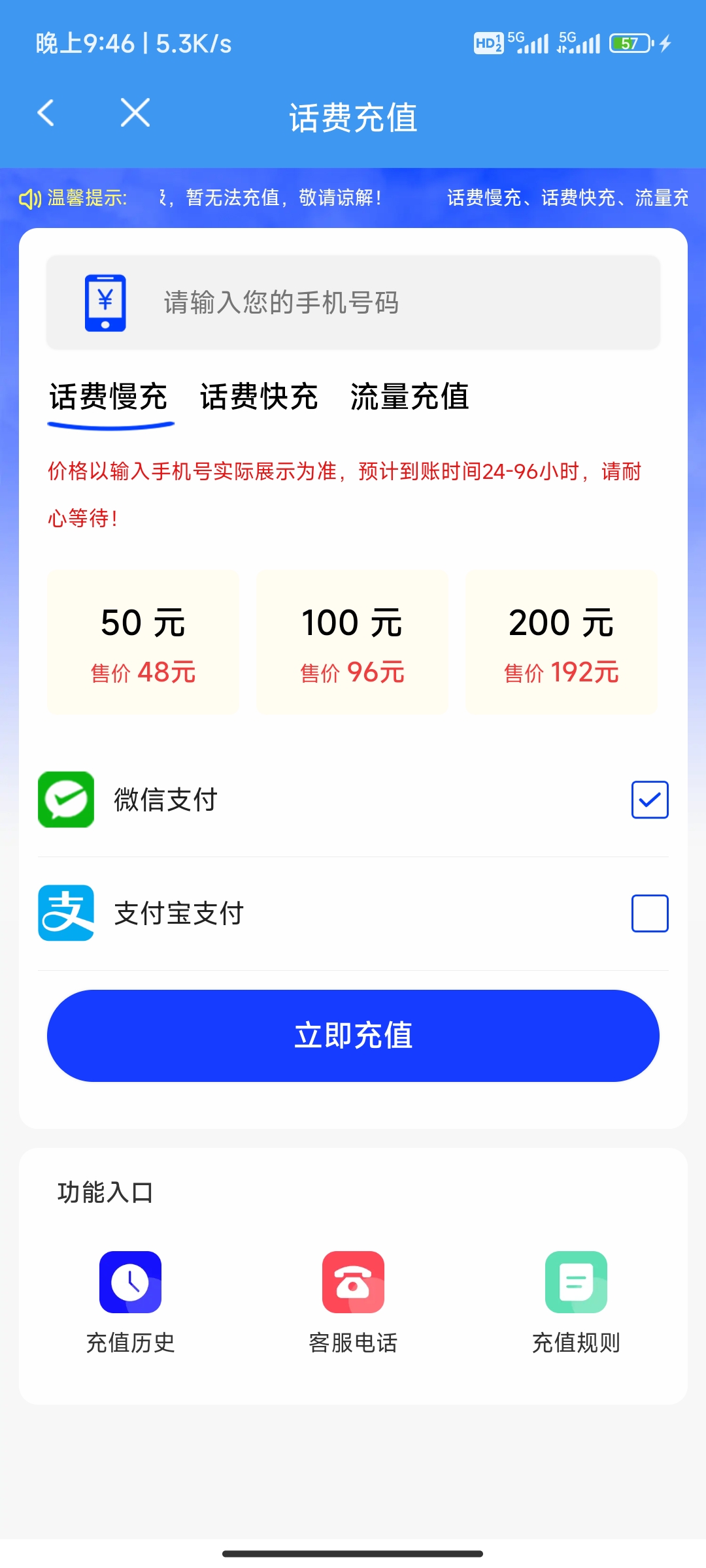Open 客服电话
This screenshot has width=706, height=1568.
pos(353,1300)
